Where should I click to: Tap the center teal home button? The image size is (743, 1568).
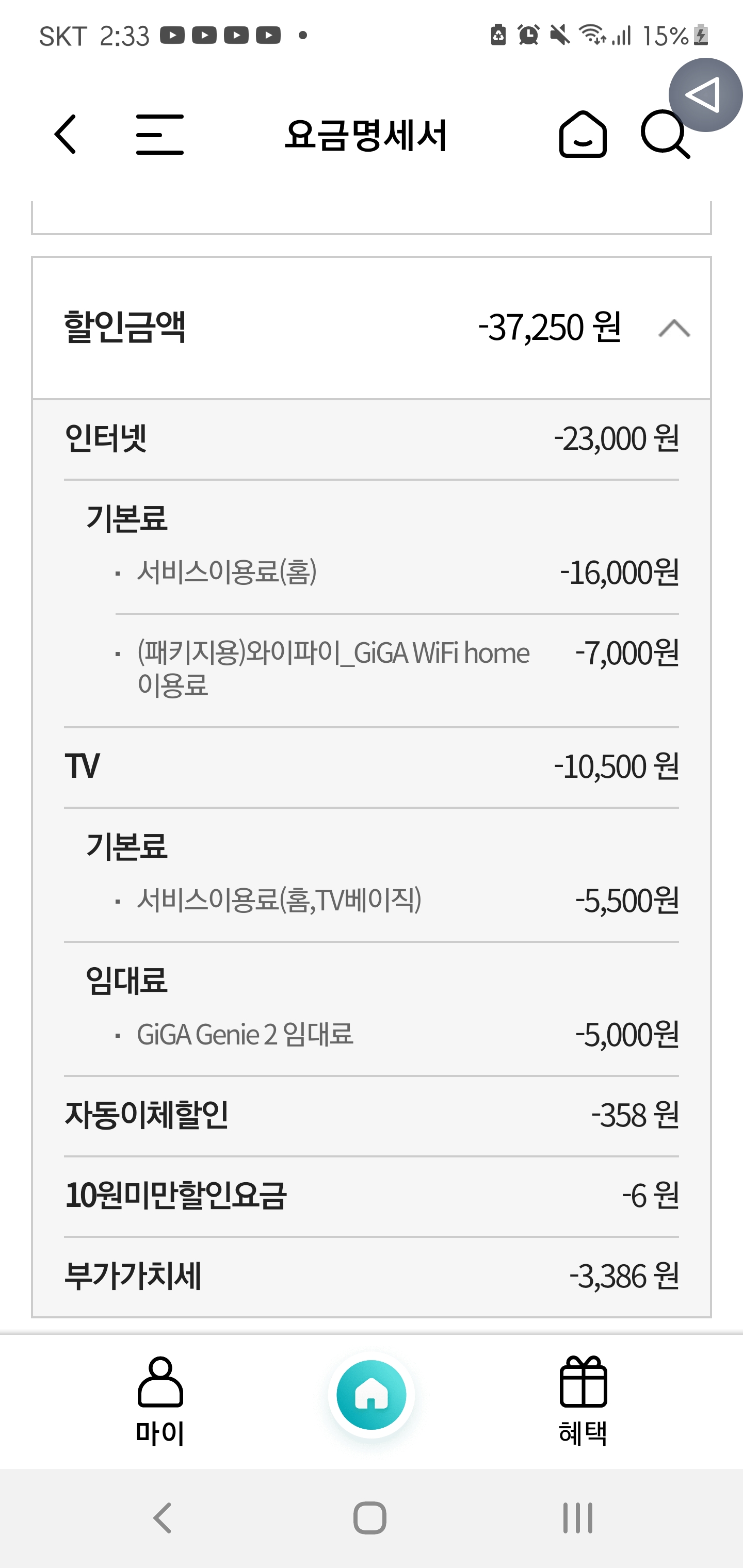coord(371,1395)
